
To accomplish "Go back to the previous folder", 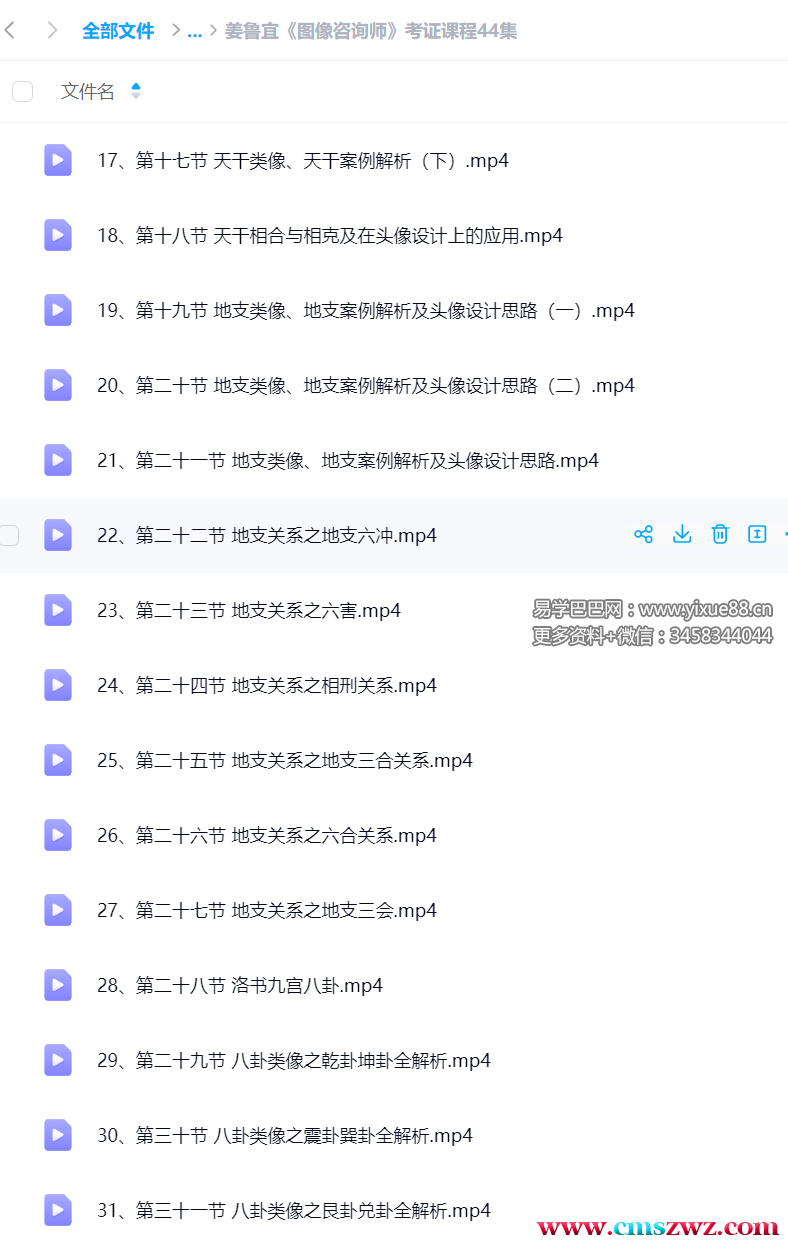I will click(x=11, y=31).
